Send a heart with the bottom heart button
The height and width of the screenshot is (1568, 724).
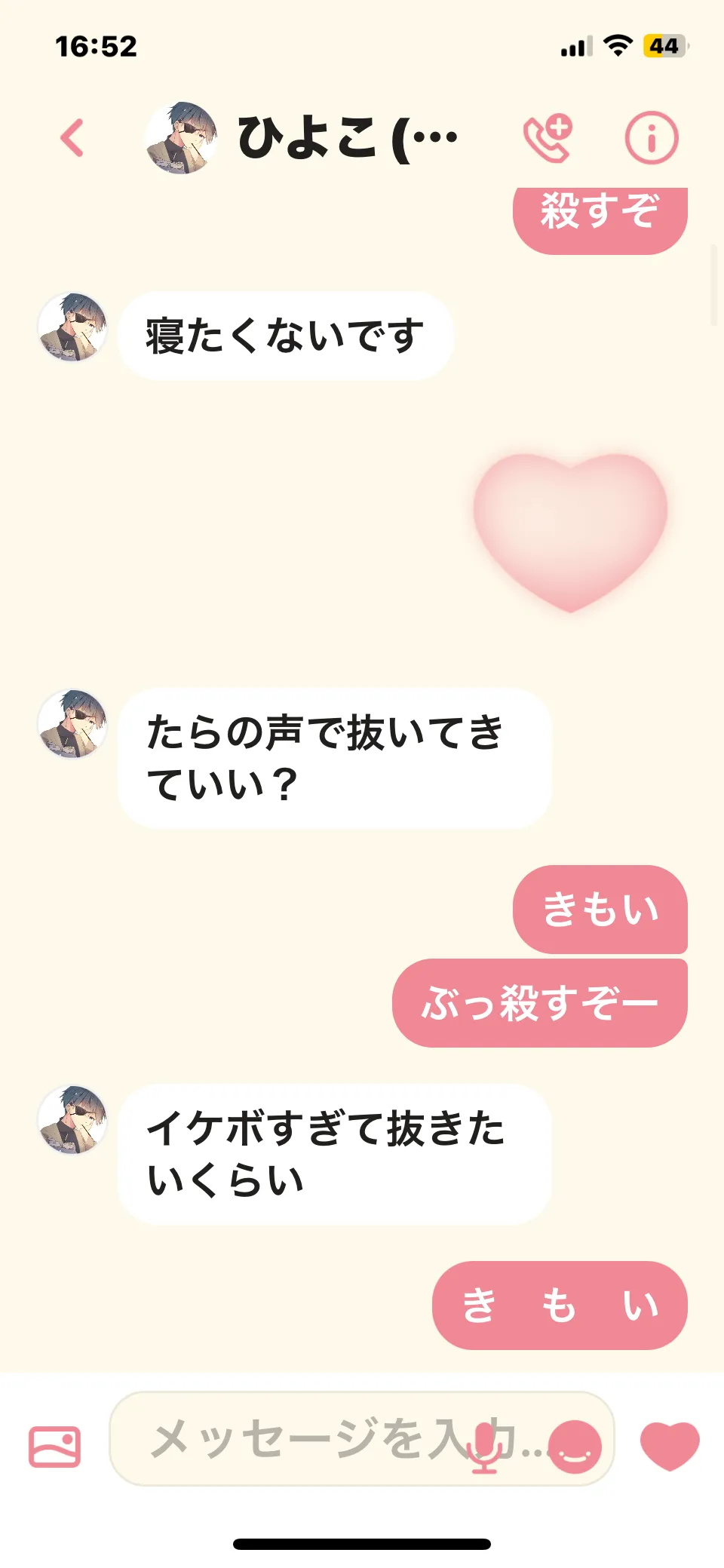pos(670,1444)
